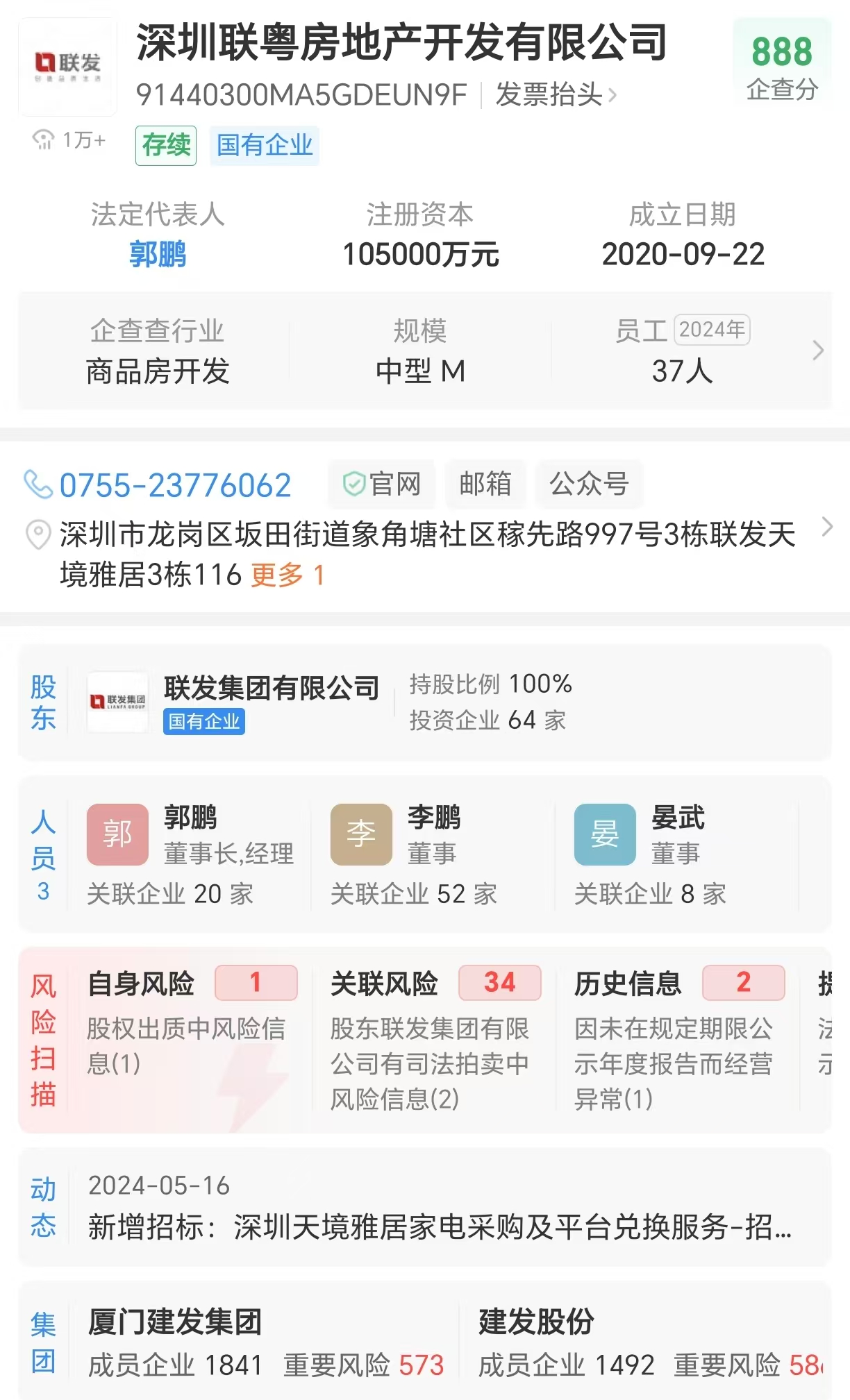Image resolution: width=850 pixels, height=1400 pixels.
Task: Show 更多 1 additional addresses
Action: coord(287,575)
